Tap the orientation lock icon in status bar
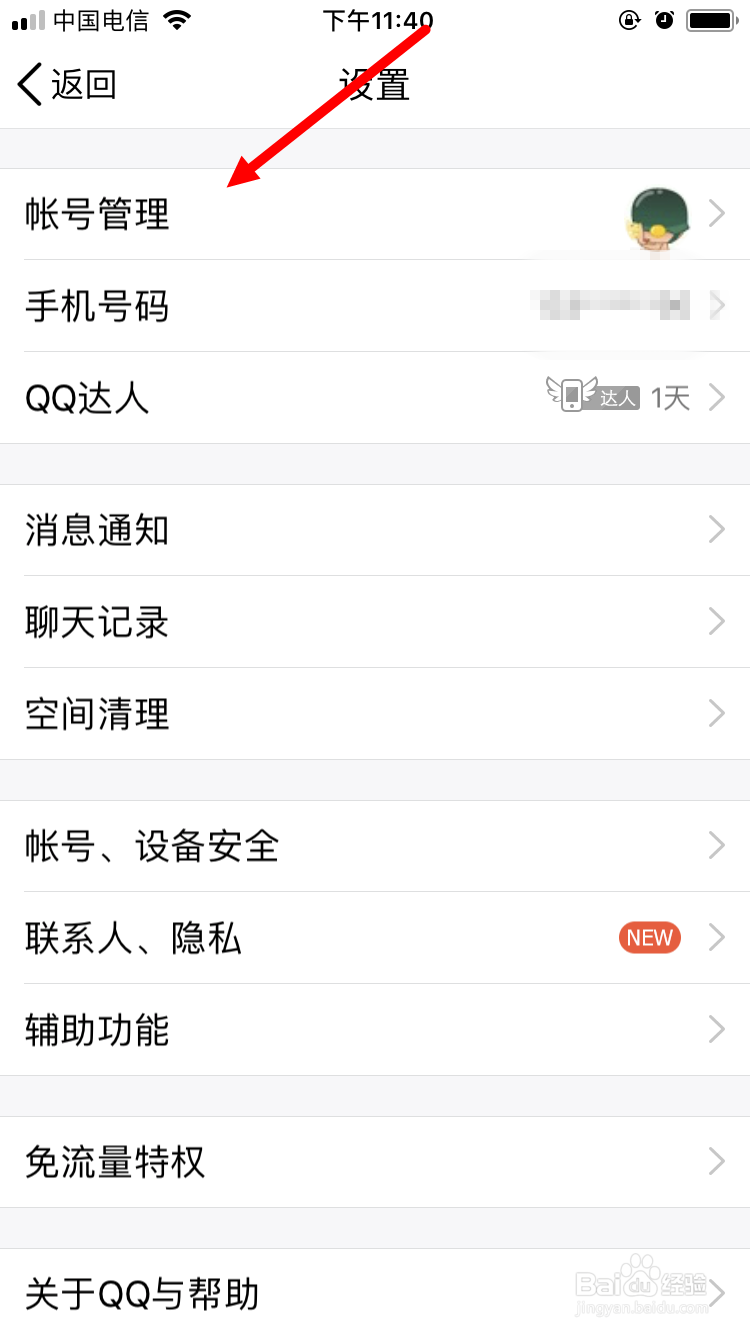Viewport: 750px width, 1334px height. pyautogui.click(x=628, y=18)
